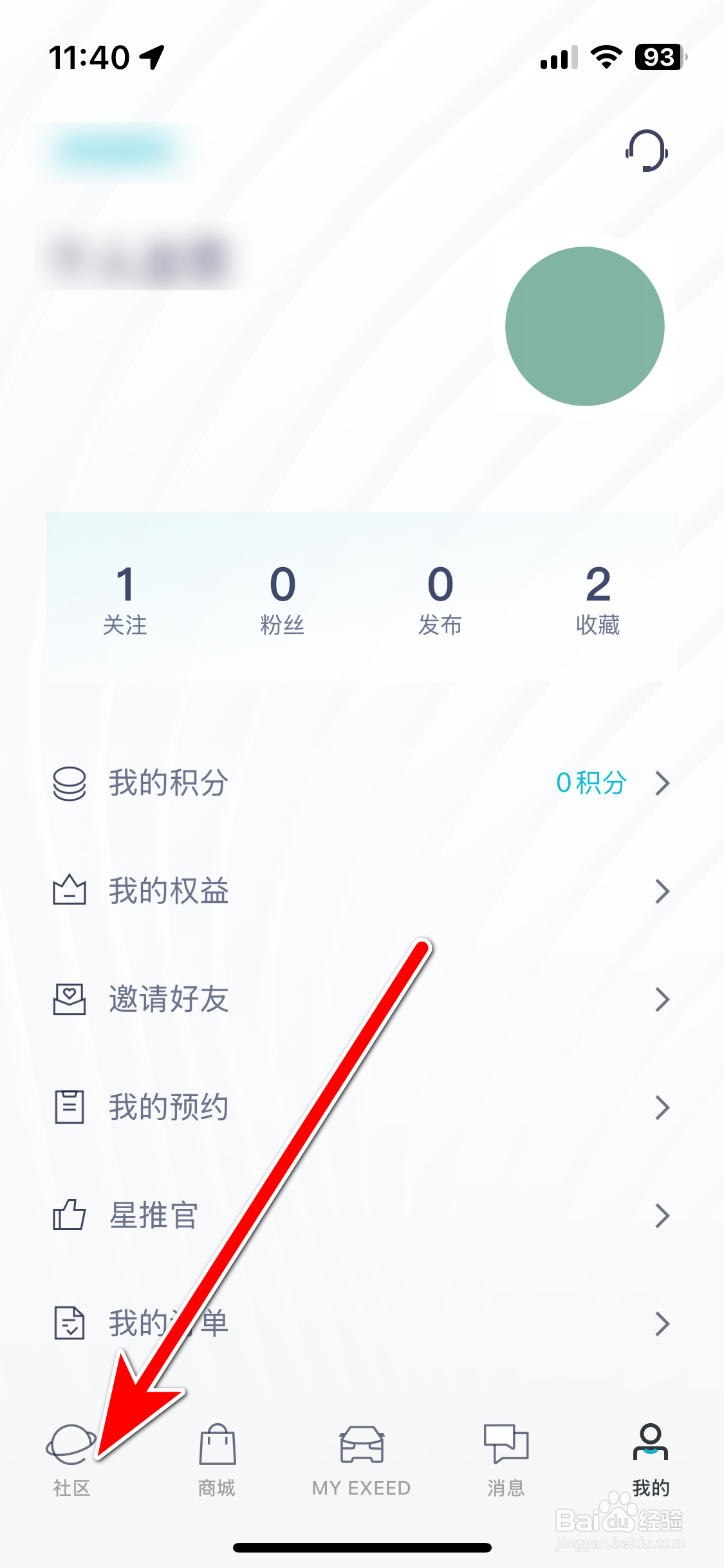Tap the 我的权益 crown icon
Image resolution: width=724 pixels, height=1568 pixels.
coord(70,891)
